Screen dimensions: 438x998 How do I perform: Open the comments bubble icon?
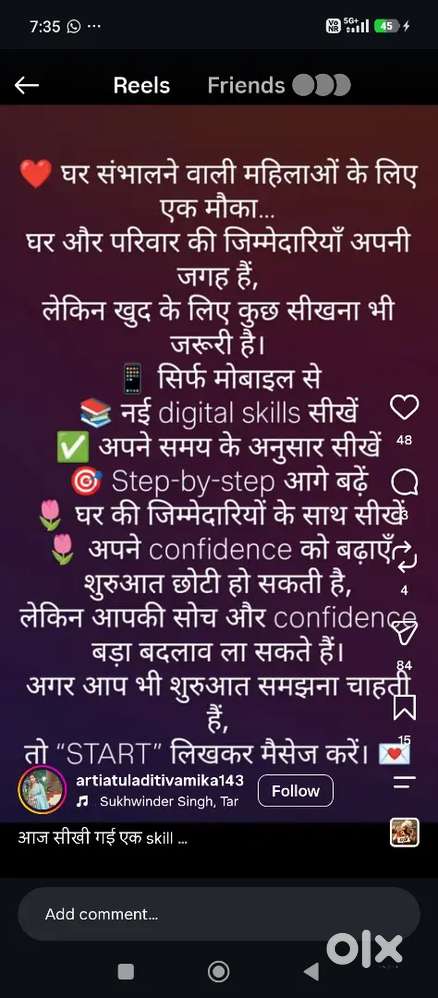pos(405,486)
